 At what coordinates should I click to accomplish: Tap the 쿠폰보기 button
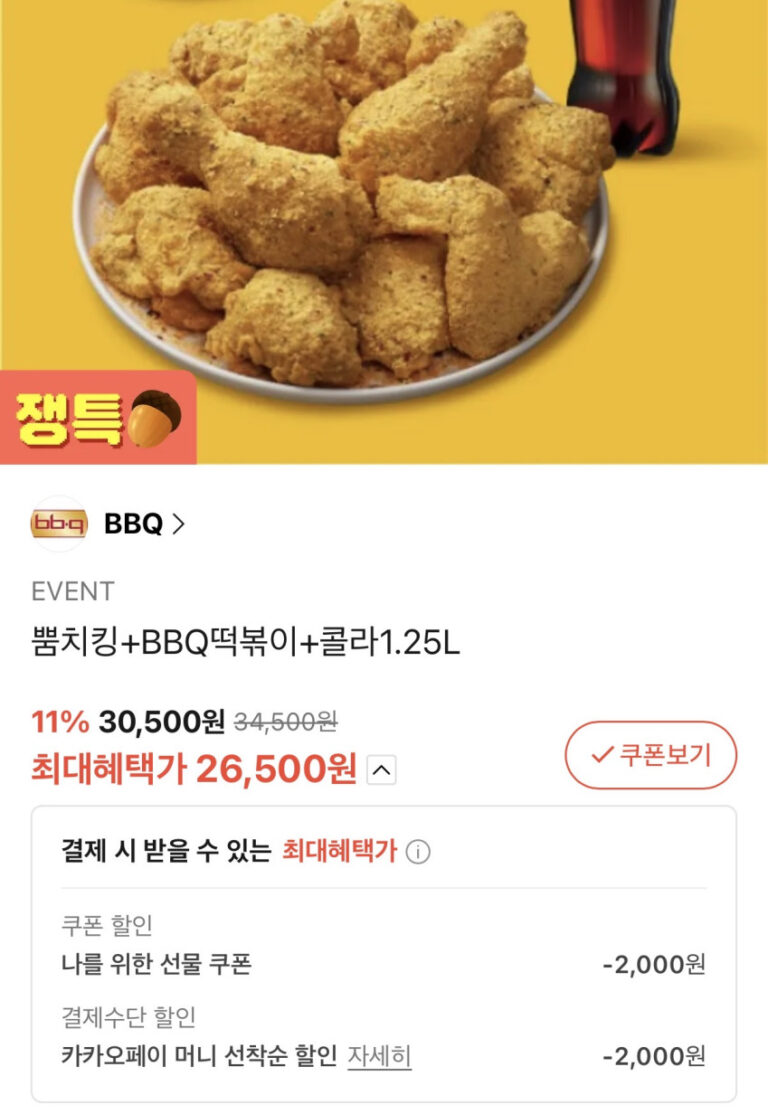pos(651,755)
